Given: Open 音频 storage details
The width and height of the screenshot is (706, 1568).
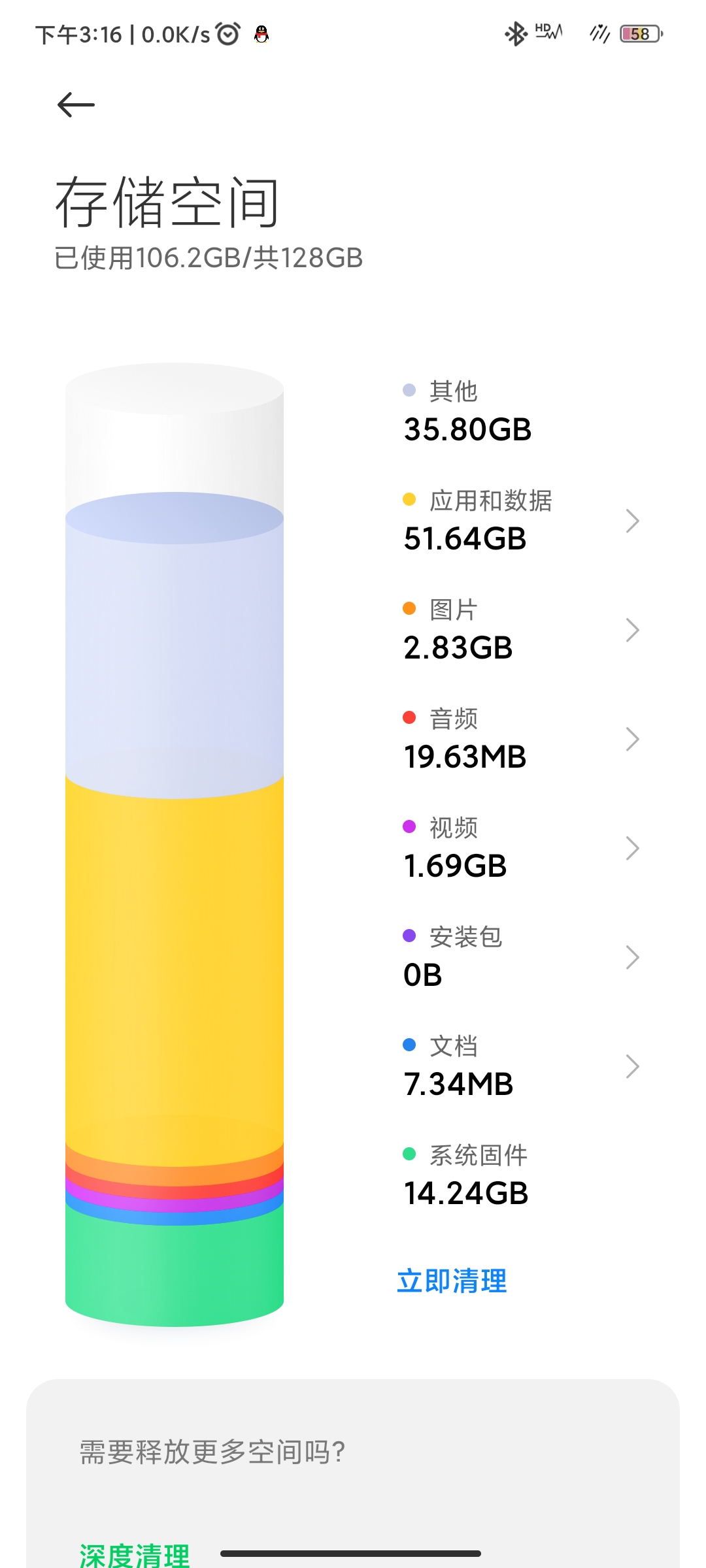Looking at the screenshot, I should click(521, 739).
